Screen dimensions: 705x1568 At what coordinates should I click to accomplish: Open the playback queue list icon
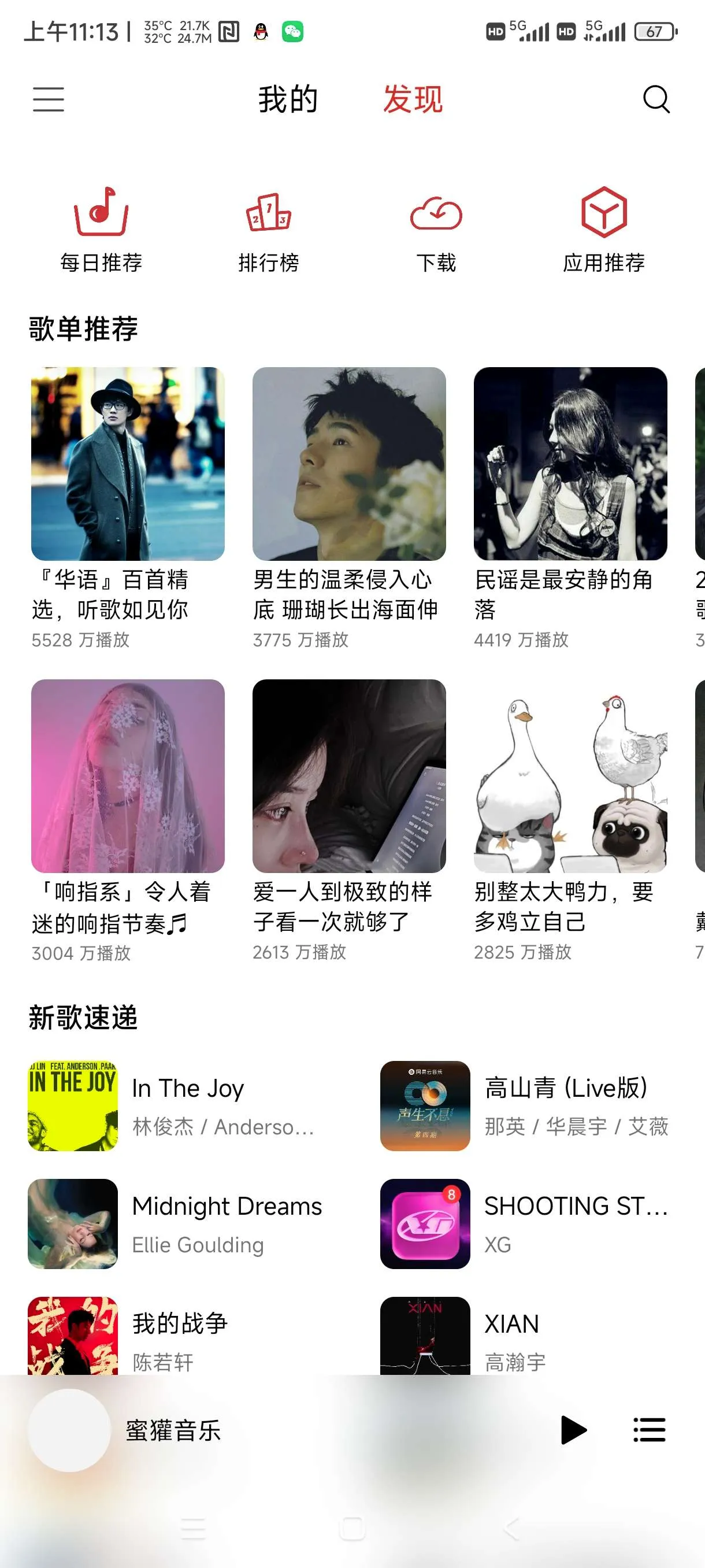[x=649, y=1430]
